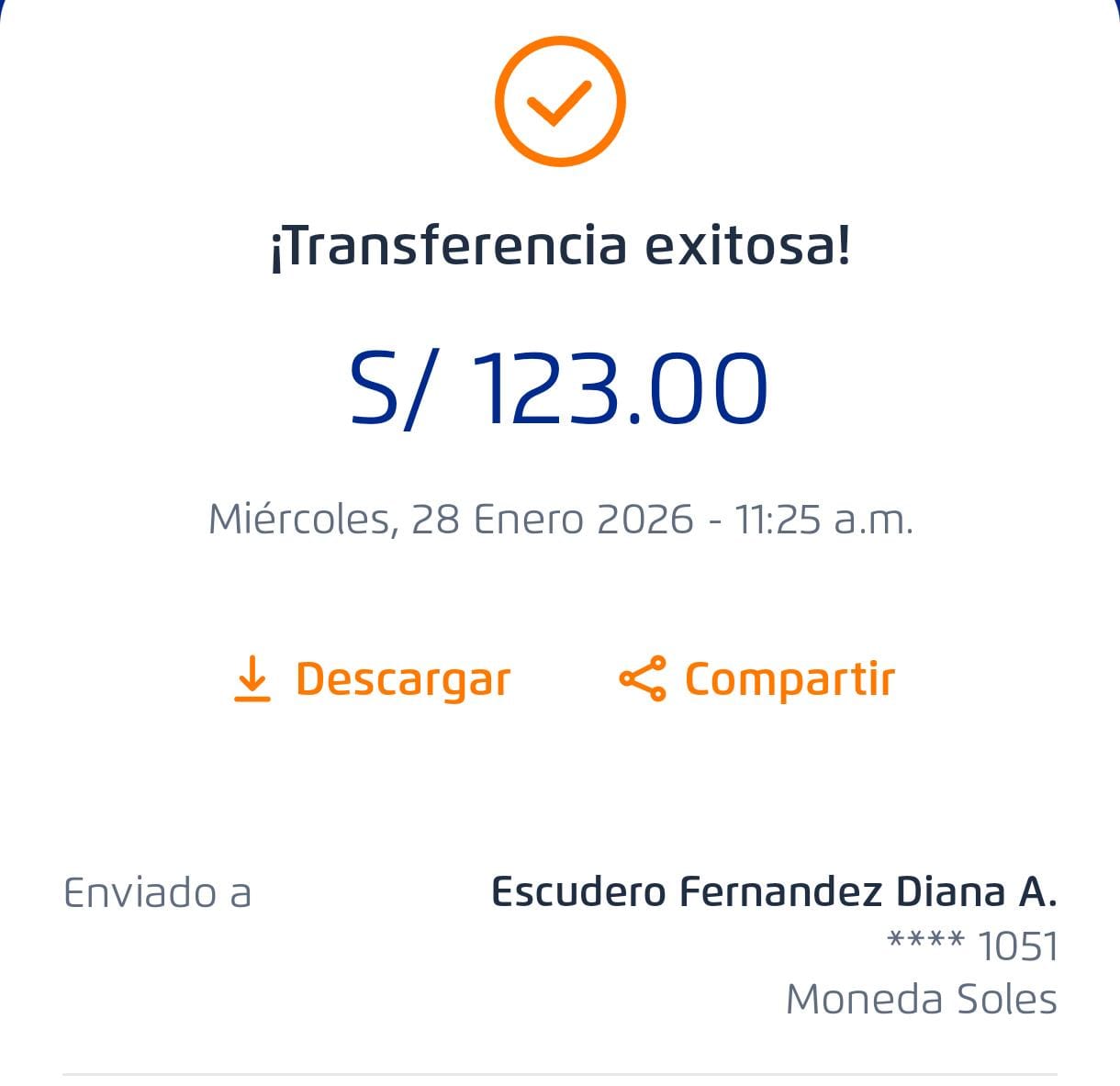Share the receipt with Compartir
The height and width of the screenshot is (1086, 1120).
click(756, 679)
